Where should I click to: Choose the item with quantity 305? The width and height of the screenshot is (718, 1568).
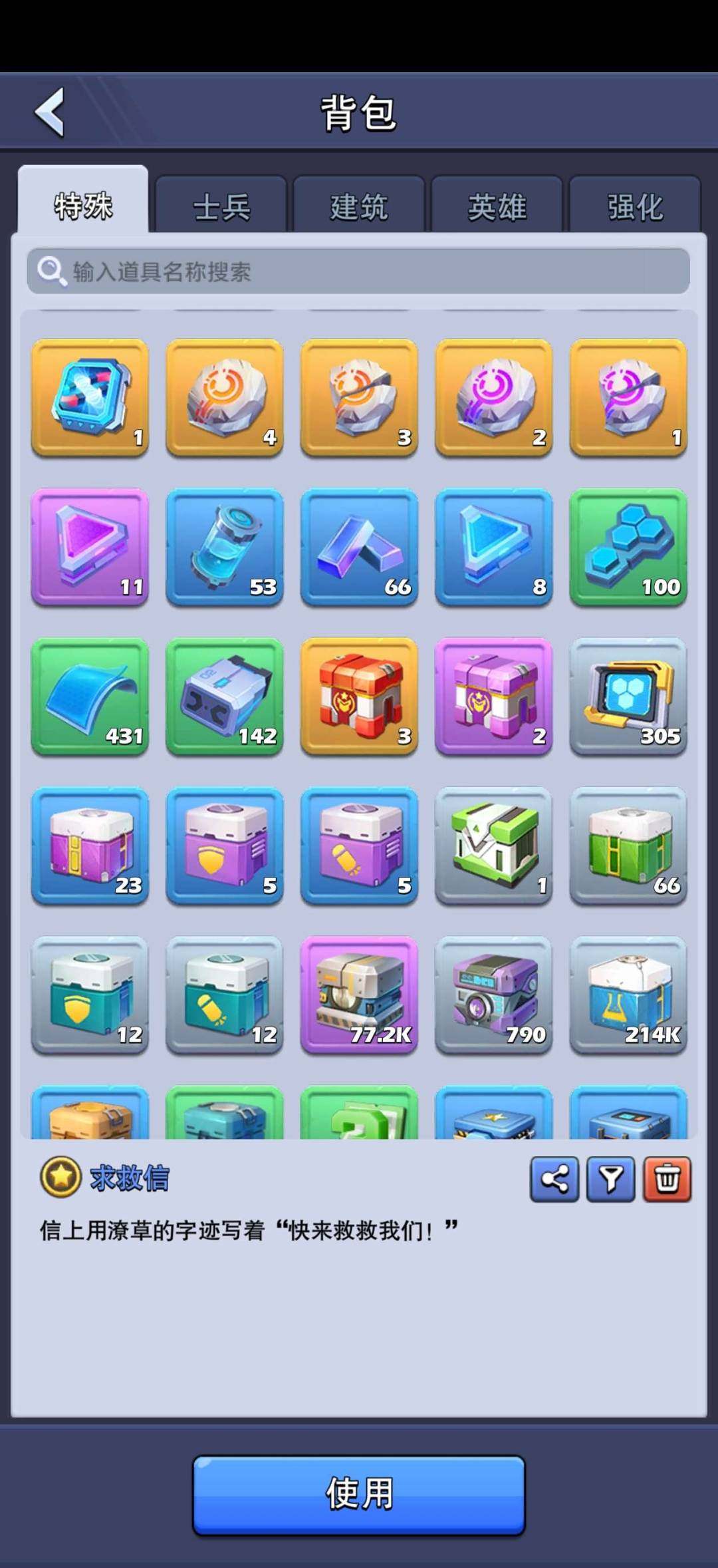[x=628, y=697]
